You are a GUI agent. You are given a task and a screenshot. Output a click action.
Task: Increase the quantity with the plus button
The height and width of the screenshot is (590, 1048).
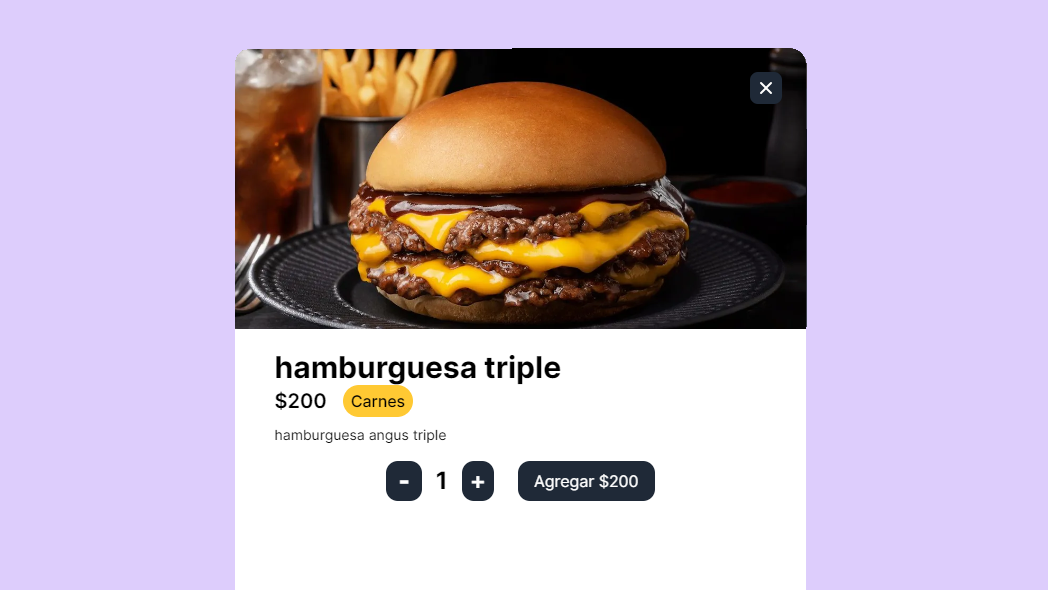tap(478, 481)
